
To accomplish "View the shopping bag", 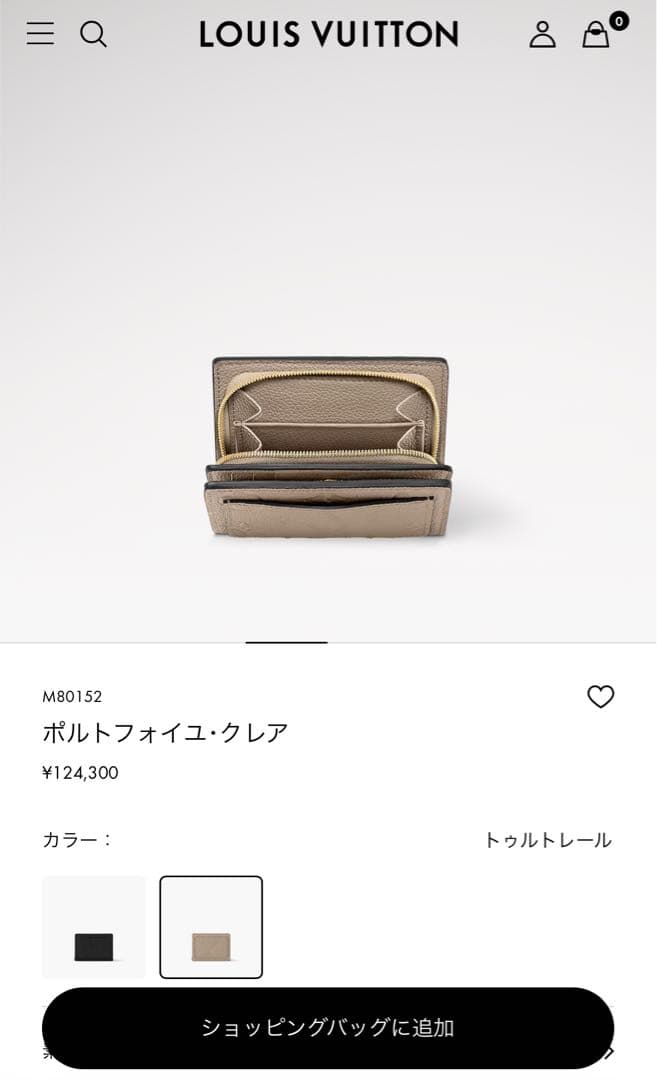I will tap(597, 34).
